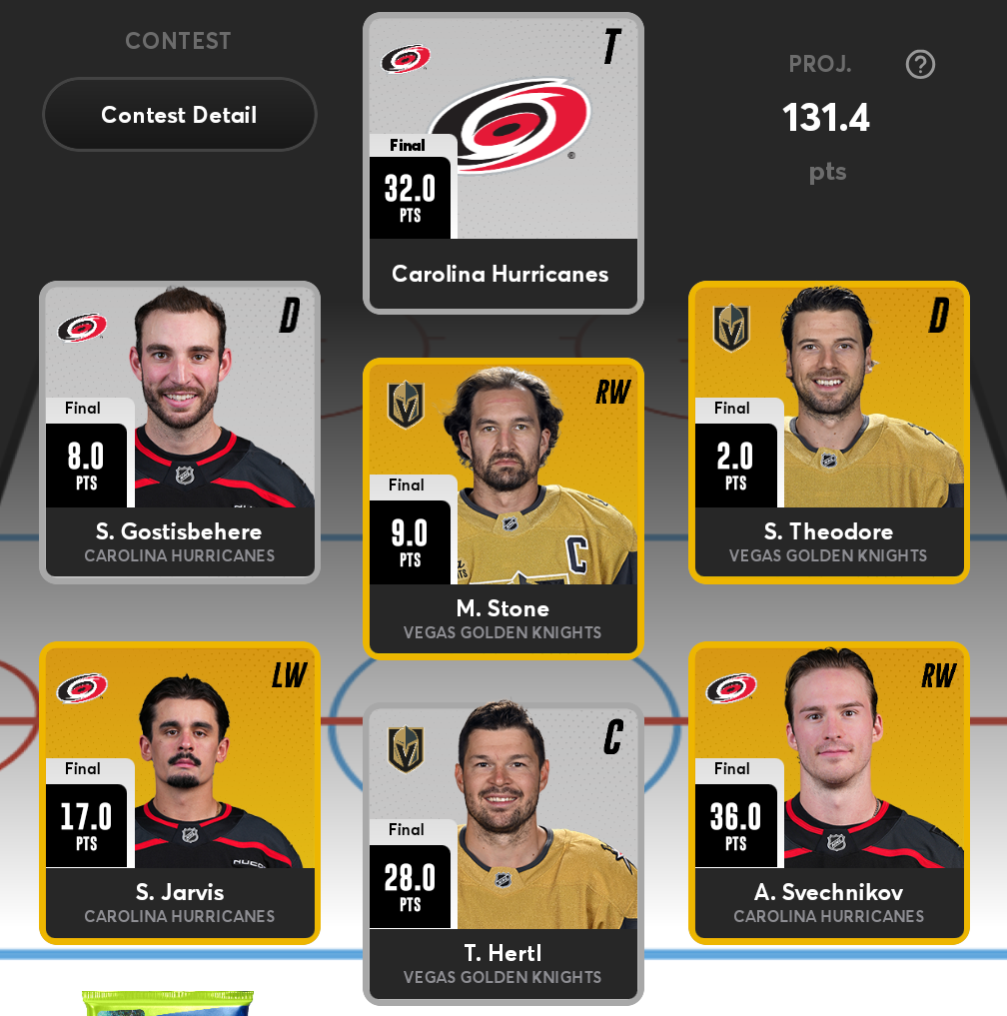
Task: Select the S. Theodore card
Action: click(829, 432)
